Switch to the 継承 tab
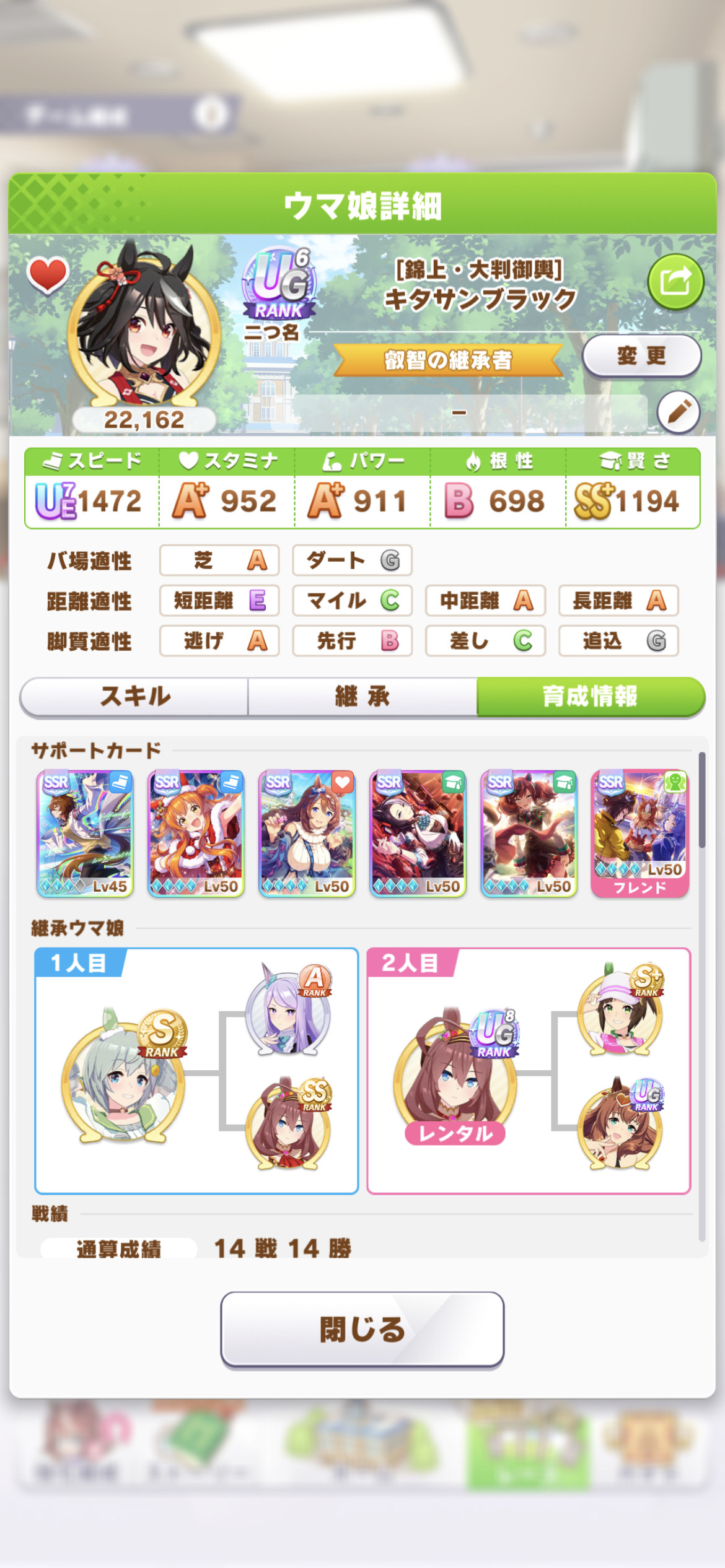The width and height of the screenshot is (725, 1568). [x=362, y=697]
